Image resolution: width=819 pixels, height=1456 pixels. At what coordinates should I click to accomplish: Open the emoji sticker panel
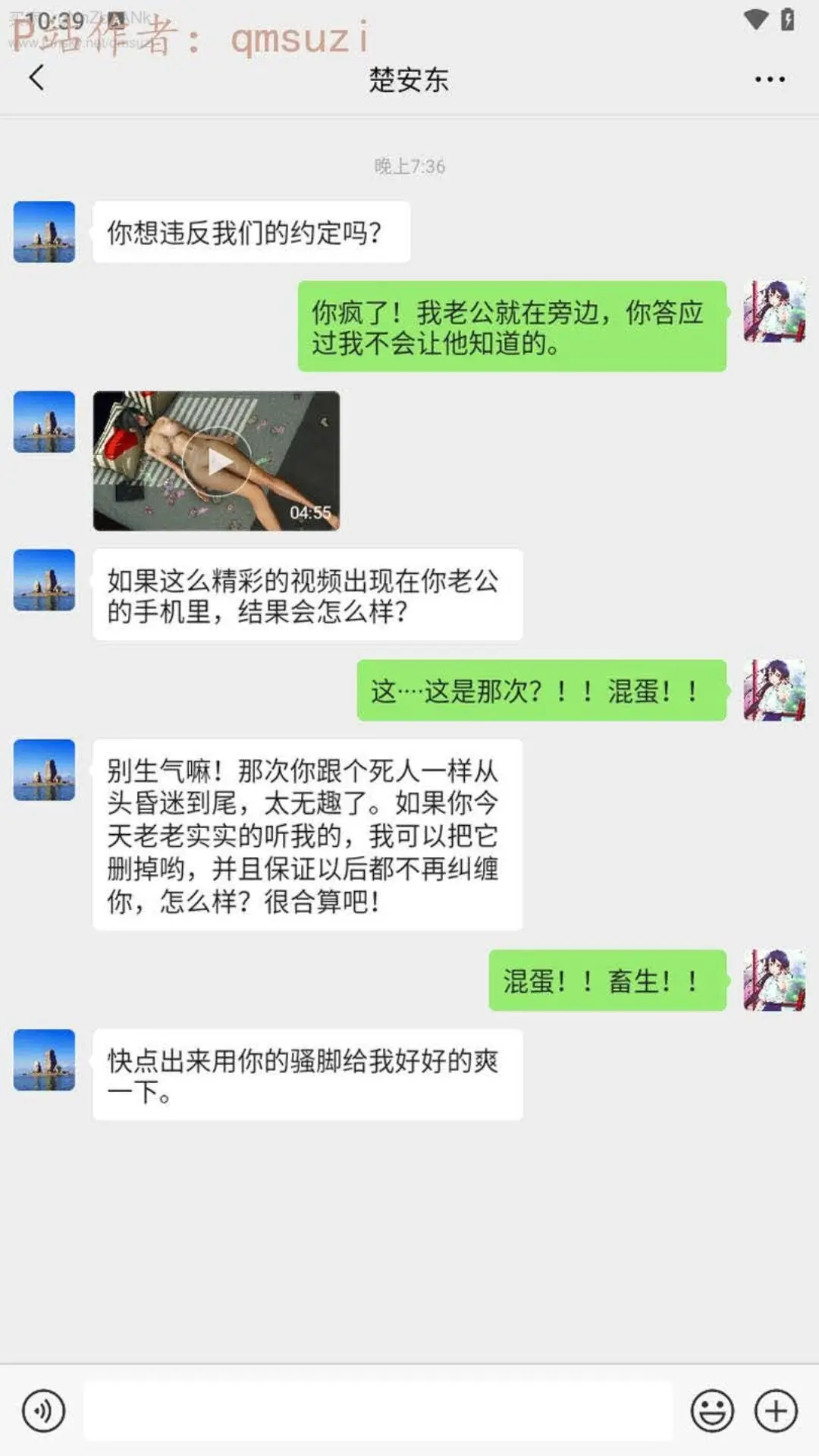pos(712,1411)
